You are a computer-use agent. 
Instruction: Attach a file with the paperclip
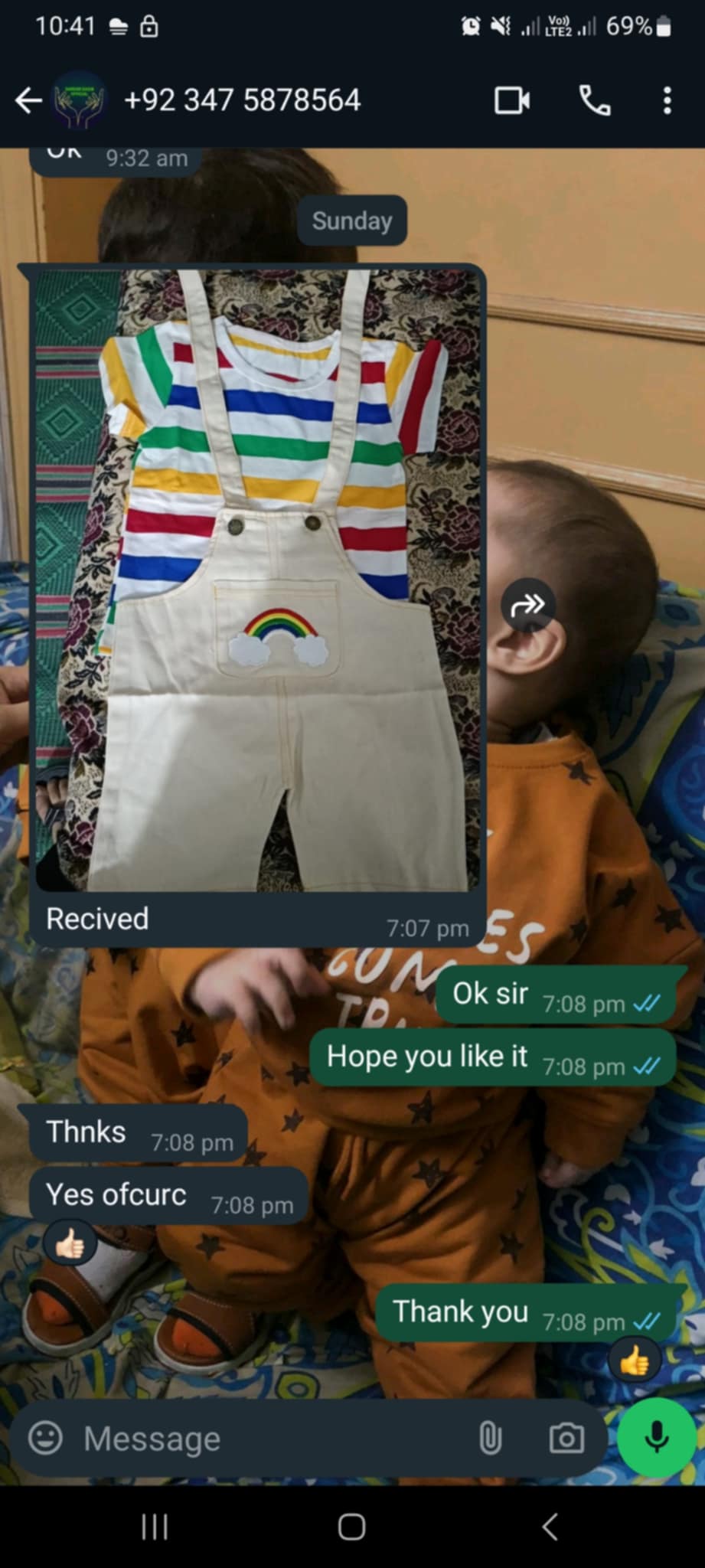coord(490,1439)
